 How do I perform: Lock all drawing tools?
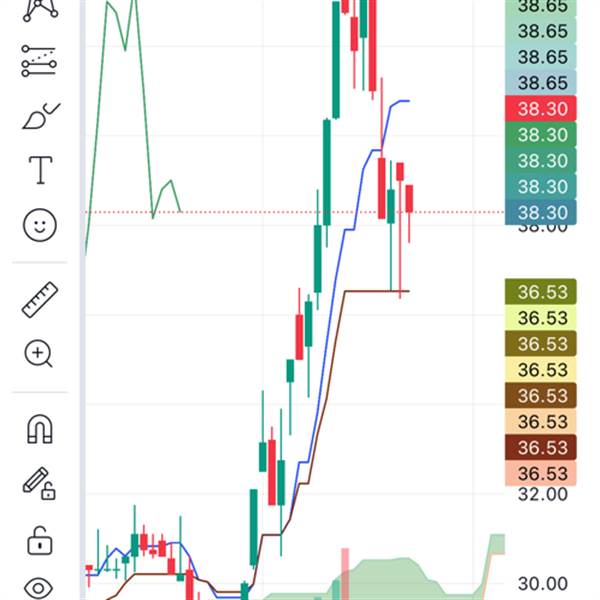tap(40, 540)
